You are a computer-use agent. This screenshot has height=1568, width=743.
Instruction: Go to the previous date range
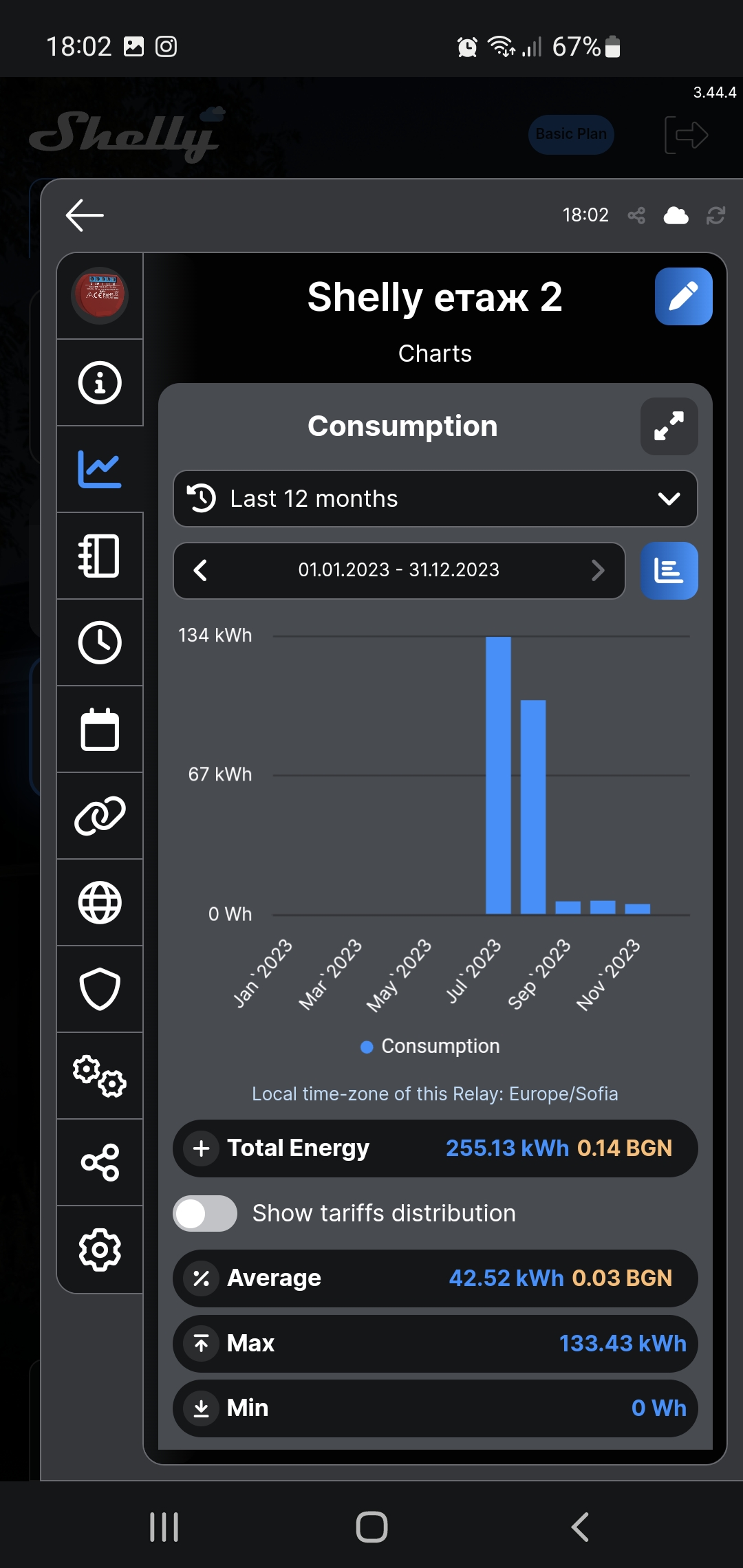tap(201, 570)
